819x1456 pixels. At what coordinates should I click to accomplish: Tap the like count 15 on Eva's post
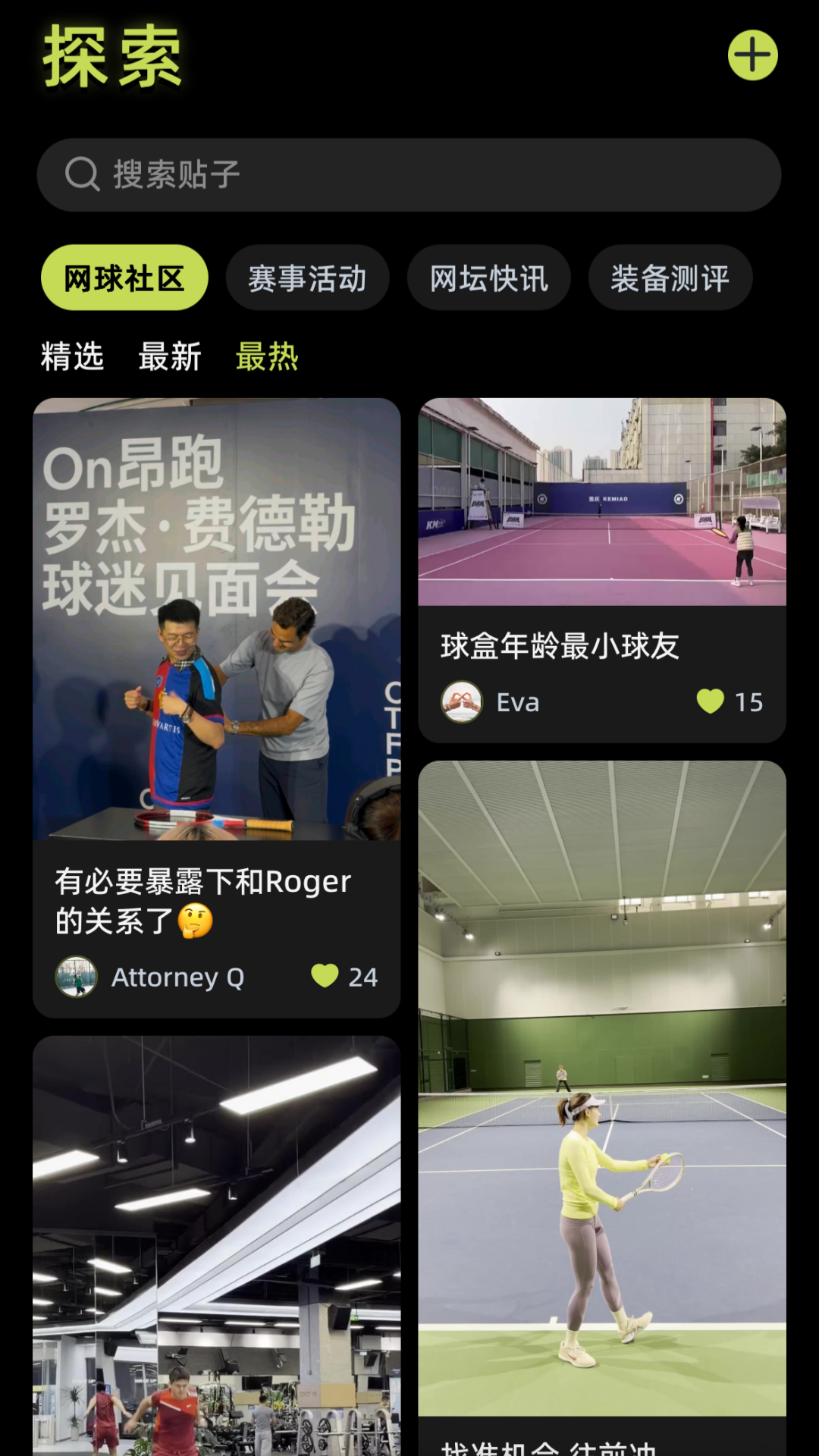749,702
